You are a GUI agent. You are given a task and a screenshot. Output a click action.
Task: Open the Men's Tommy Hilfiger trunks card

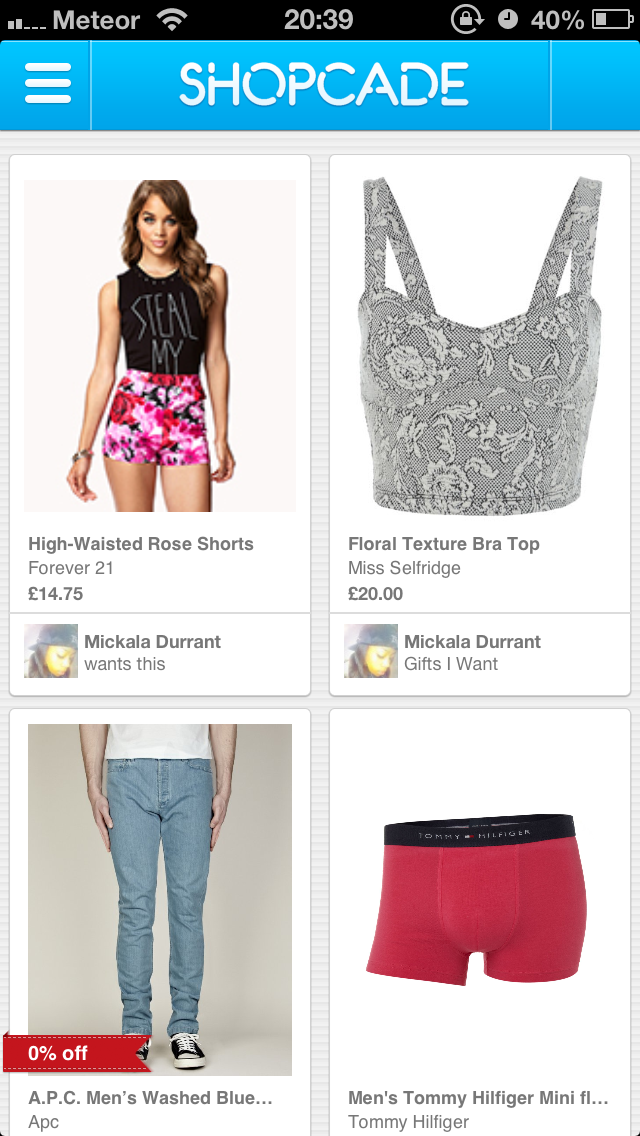point(480,922)
